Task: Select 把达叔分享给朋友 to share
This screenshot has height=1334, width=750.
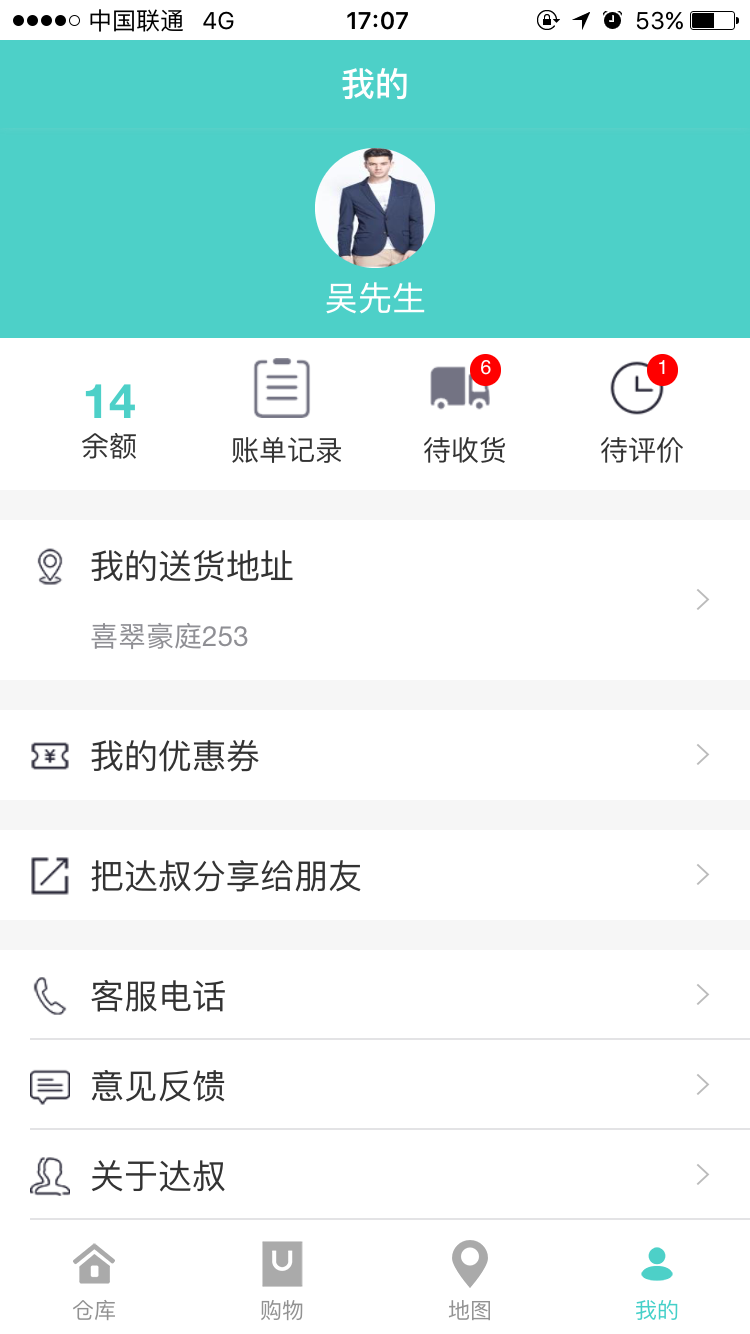Action: coord(375,875)
